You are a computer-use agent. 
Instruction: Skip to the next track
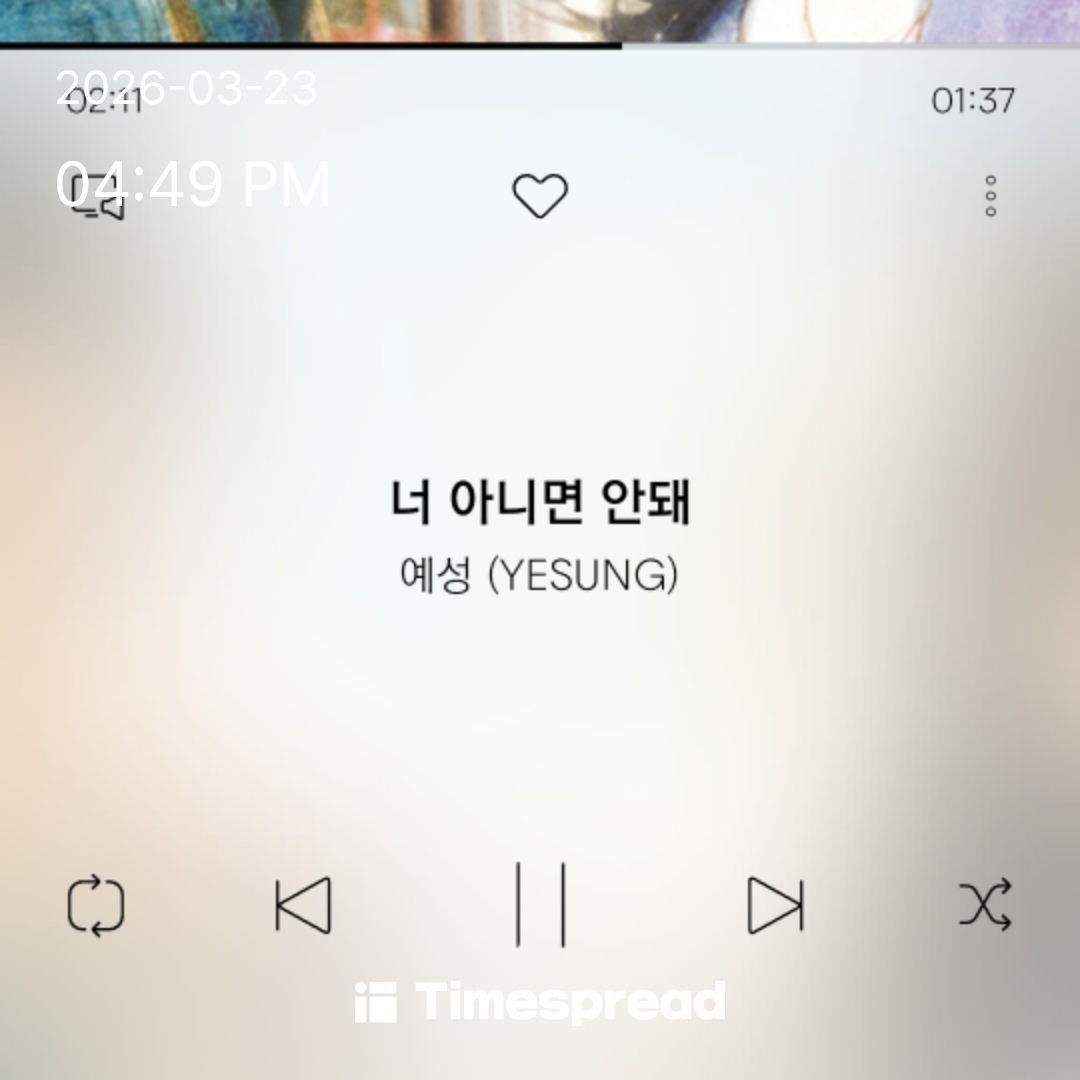[x=775, y=906]
